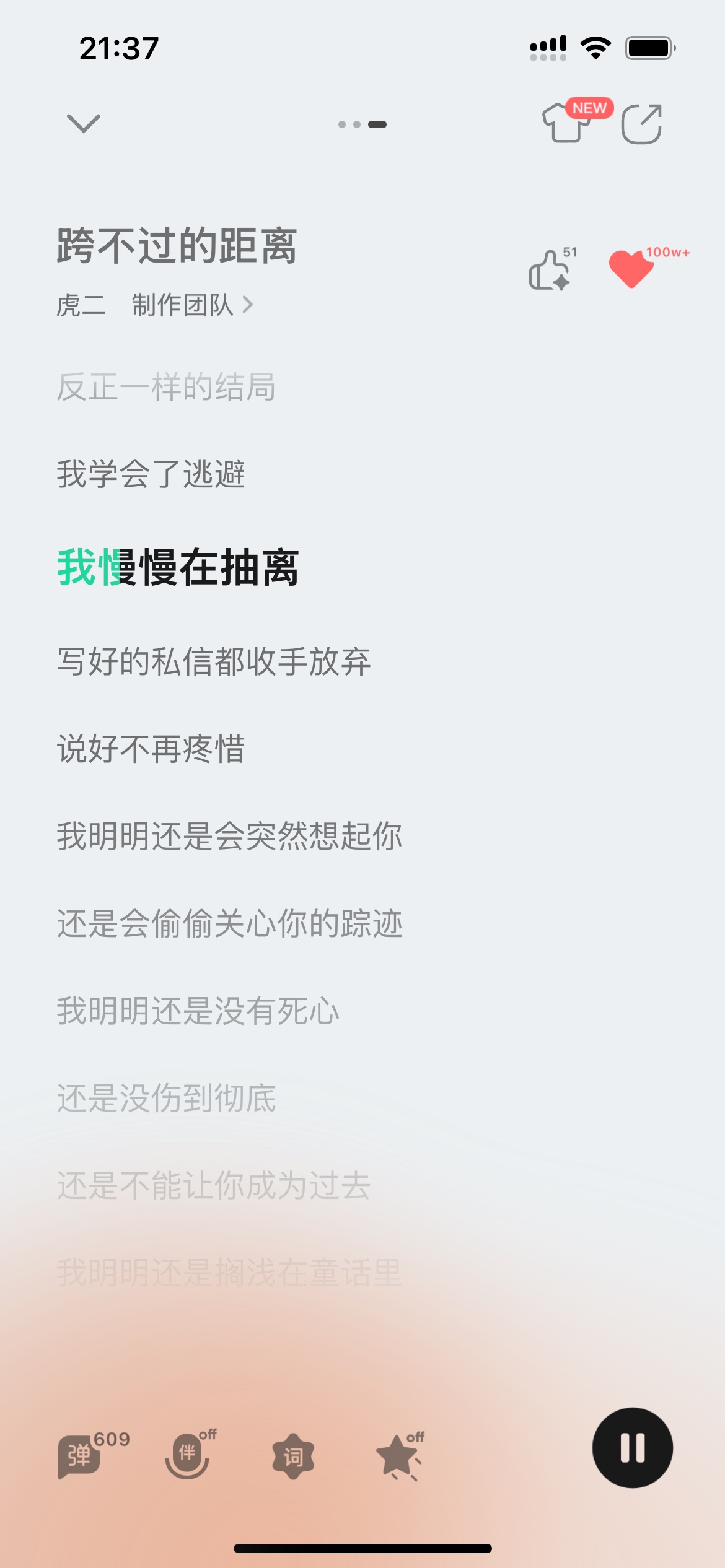Open the 词 lyrics settings
This screenshot has width=725, height=1568.
coord(293,1456)
